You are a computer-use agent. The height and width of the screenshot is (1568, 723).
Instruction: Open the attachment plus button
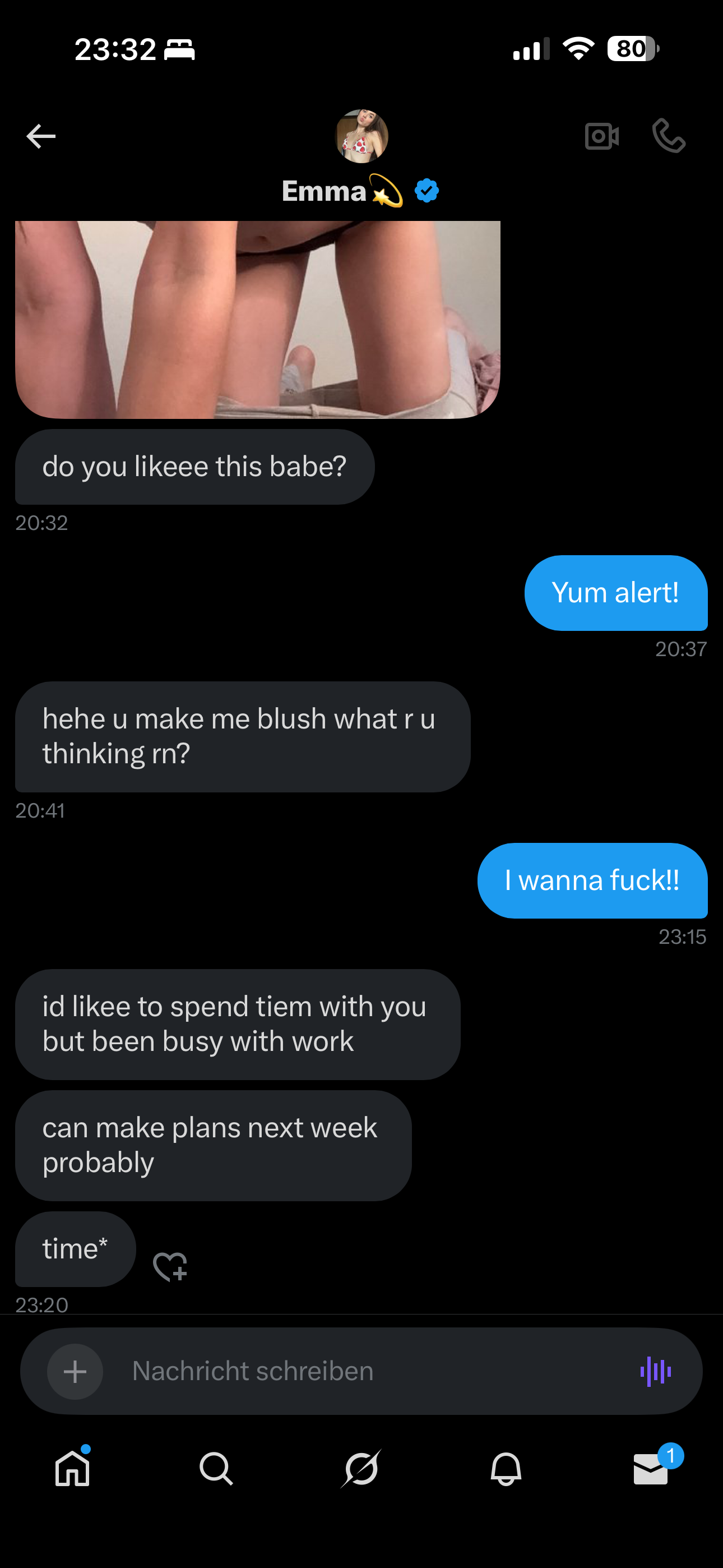point(75,1371)
